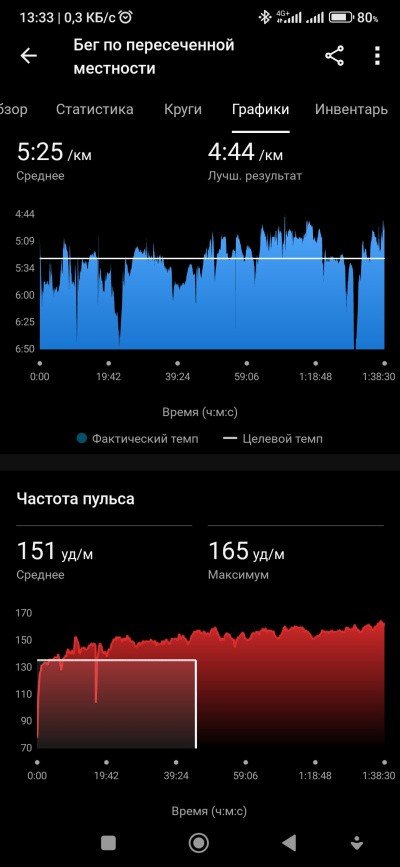
Task: Switch to the Статистика tab
Action: [x=95, y=109]
